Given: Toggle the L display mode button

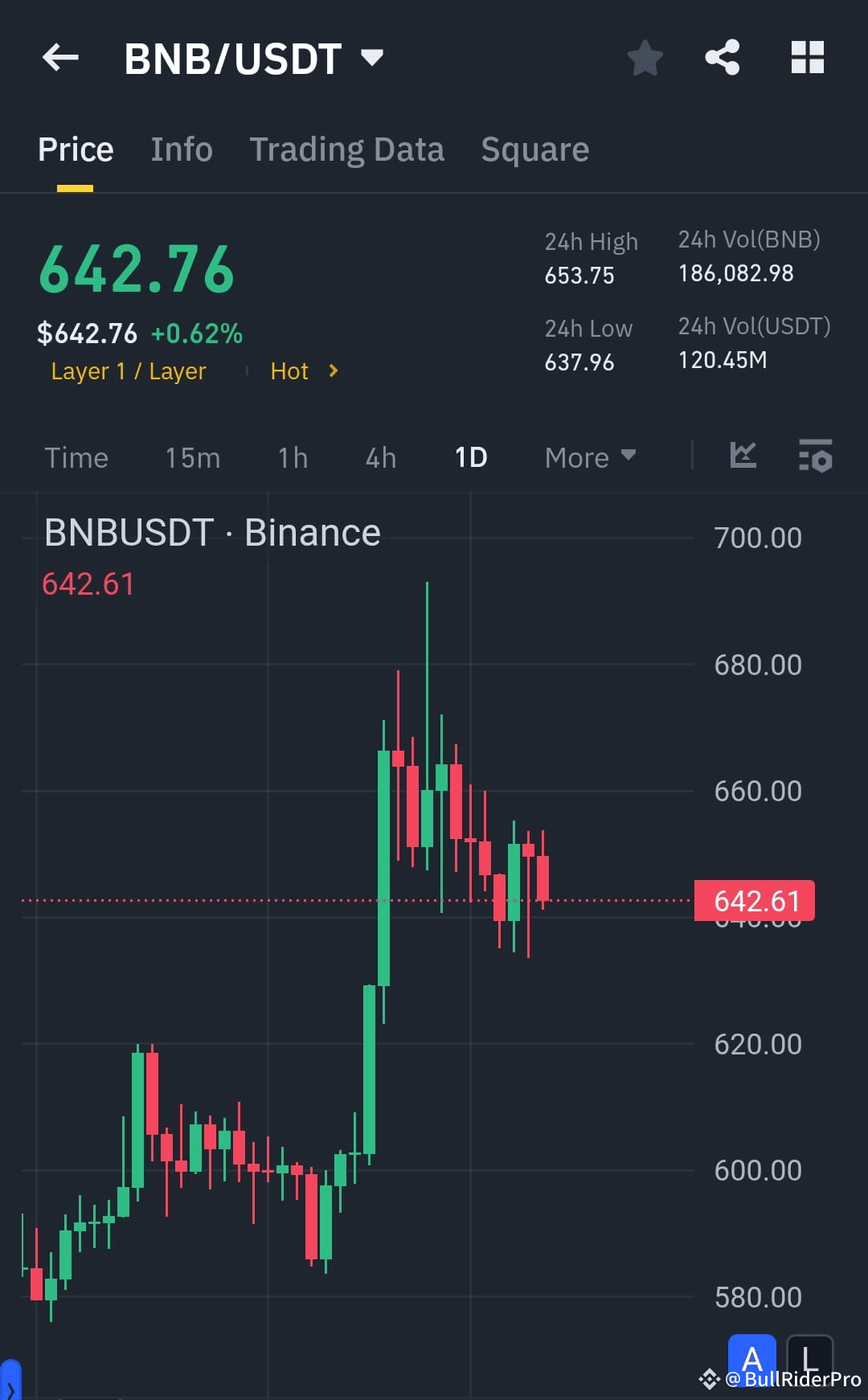Looking at the screenshot, I should 809,1360.
